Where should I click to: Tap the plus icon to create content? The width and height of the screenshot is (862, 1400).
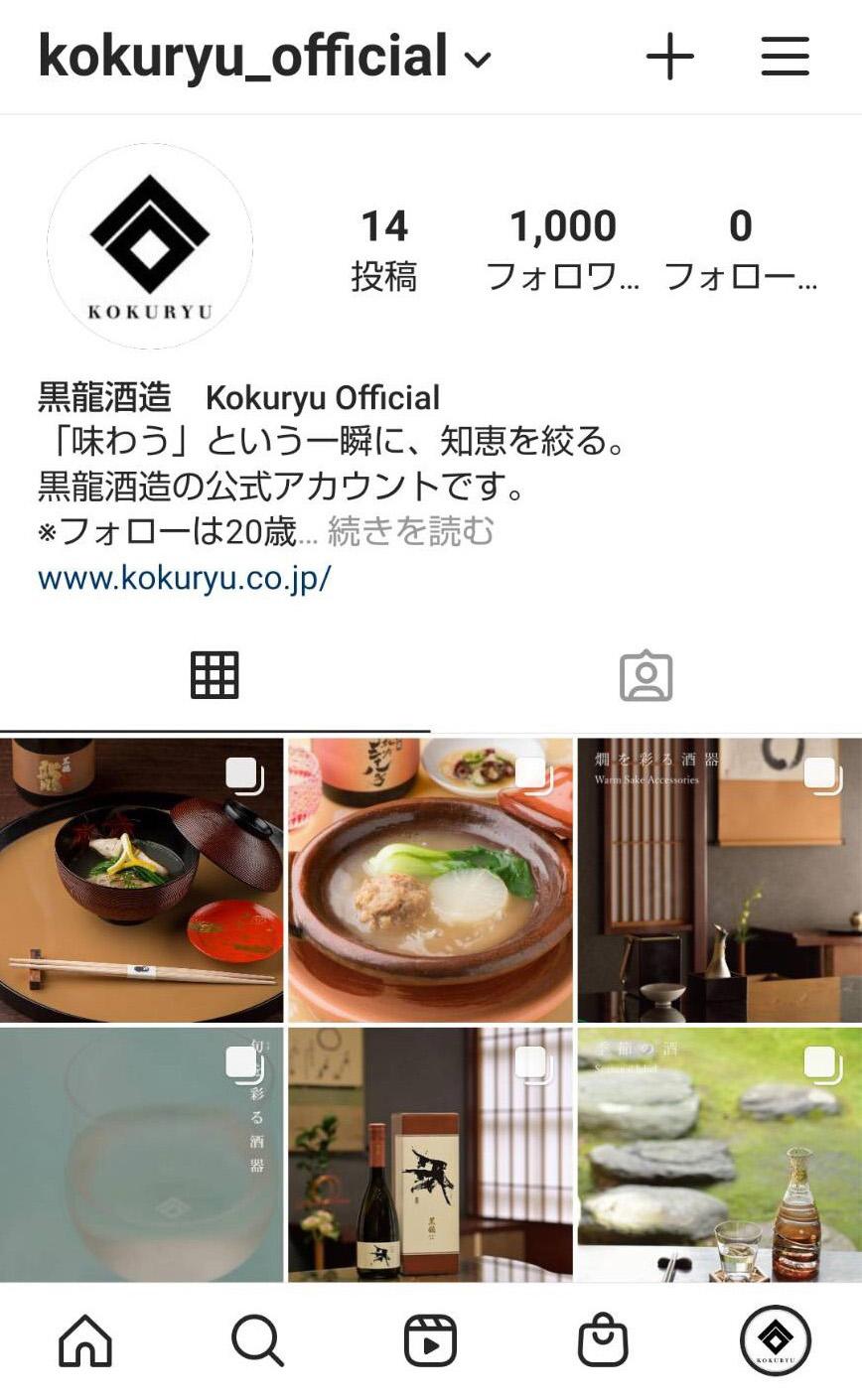(x=670, y=58)
